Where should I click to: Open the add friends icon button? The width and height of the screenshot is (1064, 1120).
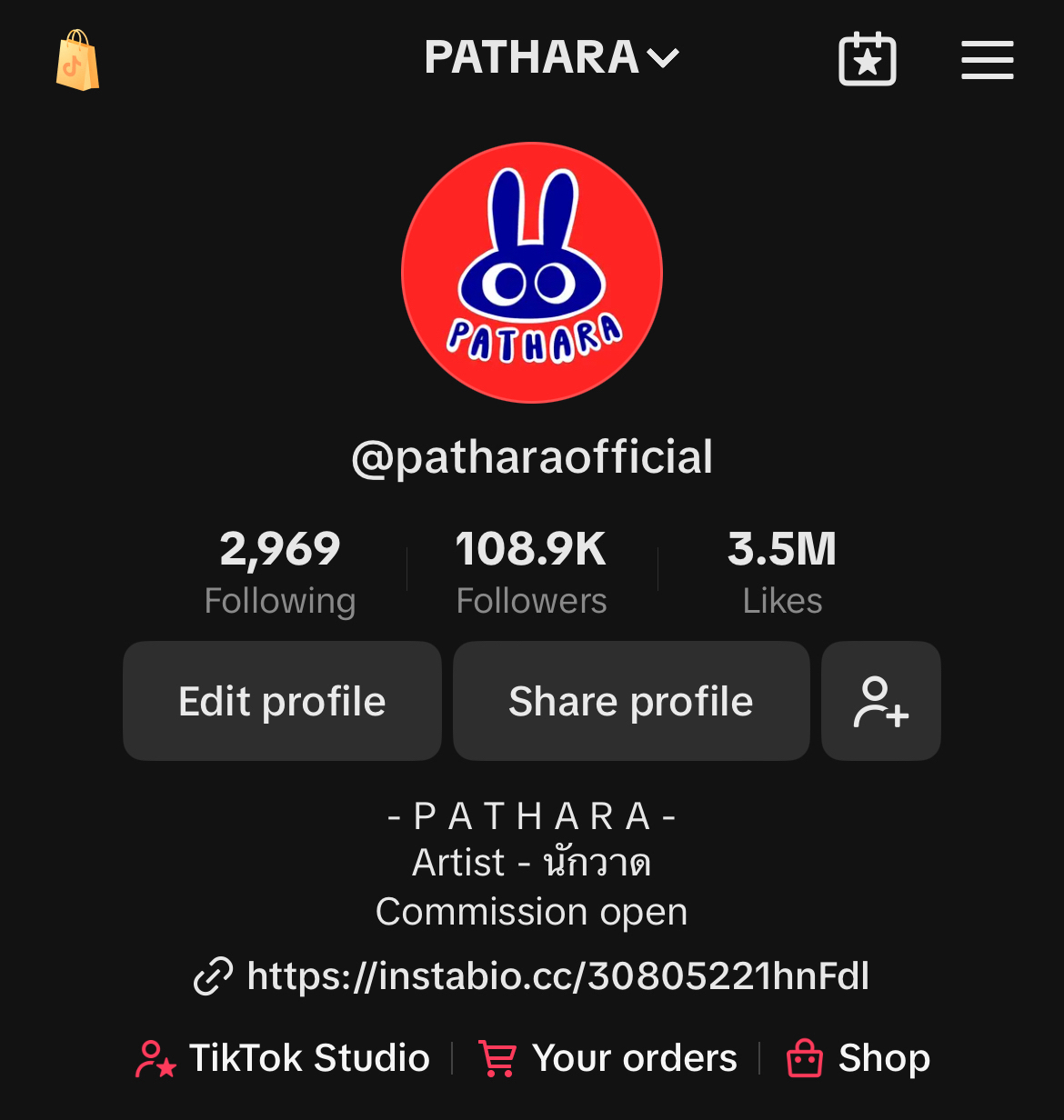pyautogui.click(x=880, y=701)
